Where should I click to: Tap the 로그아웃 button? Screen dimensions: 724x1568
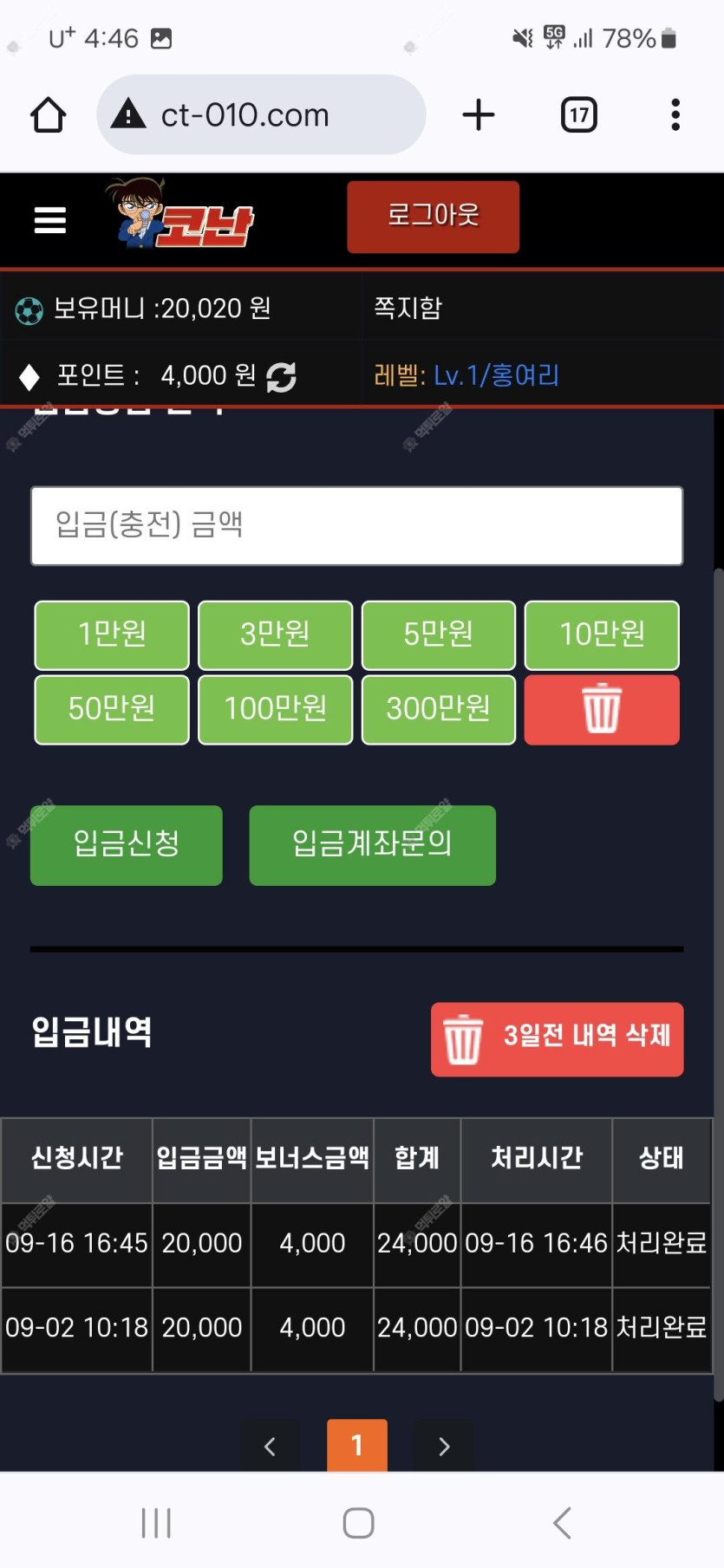[x=433, y=217]
